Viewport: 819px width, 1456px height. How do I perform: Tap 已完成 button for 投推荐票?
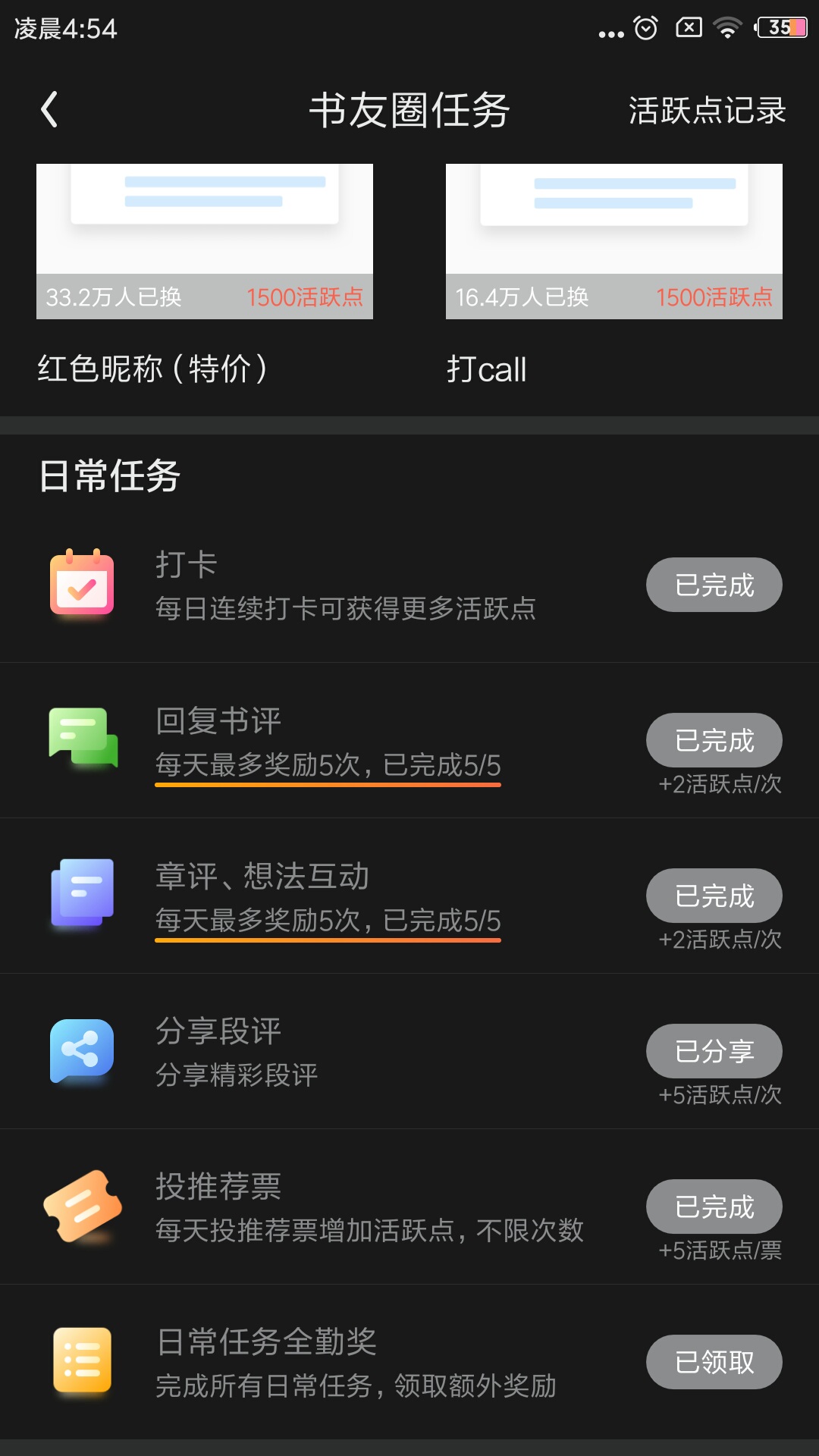(714, 1207)
